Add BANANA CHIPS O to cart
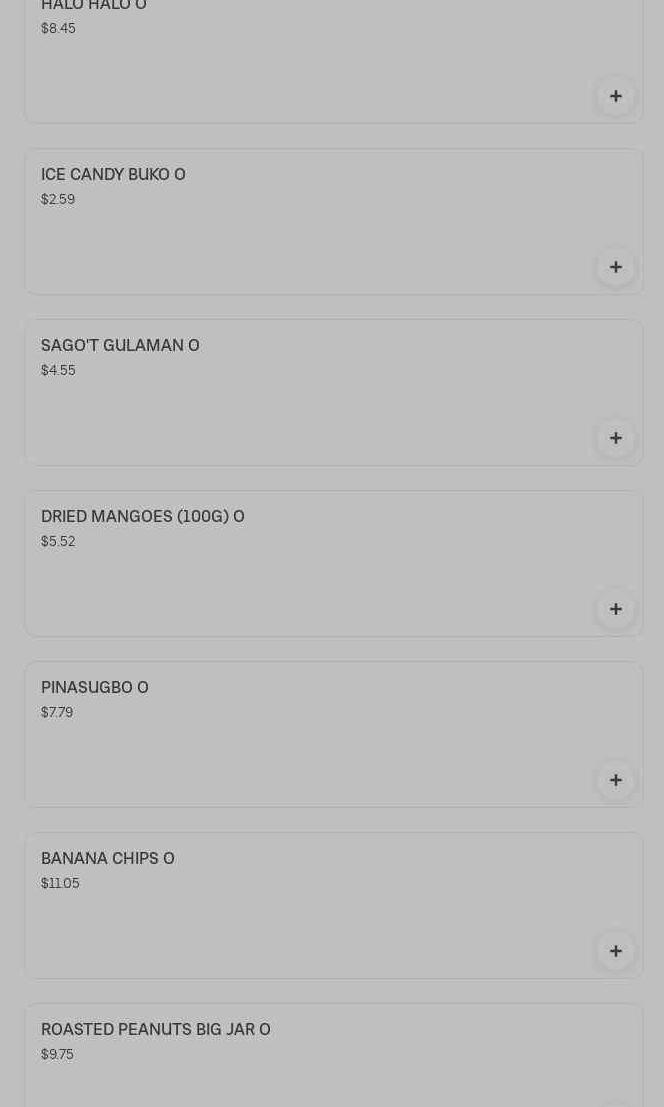 click(615, 951)
